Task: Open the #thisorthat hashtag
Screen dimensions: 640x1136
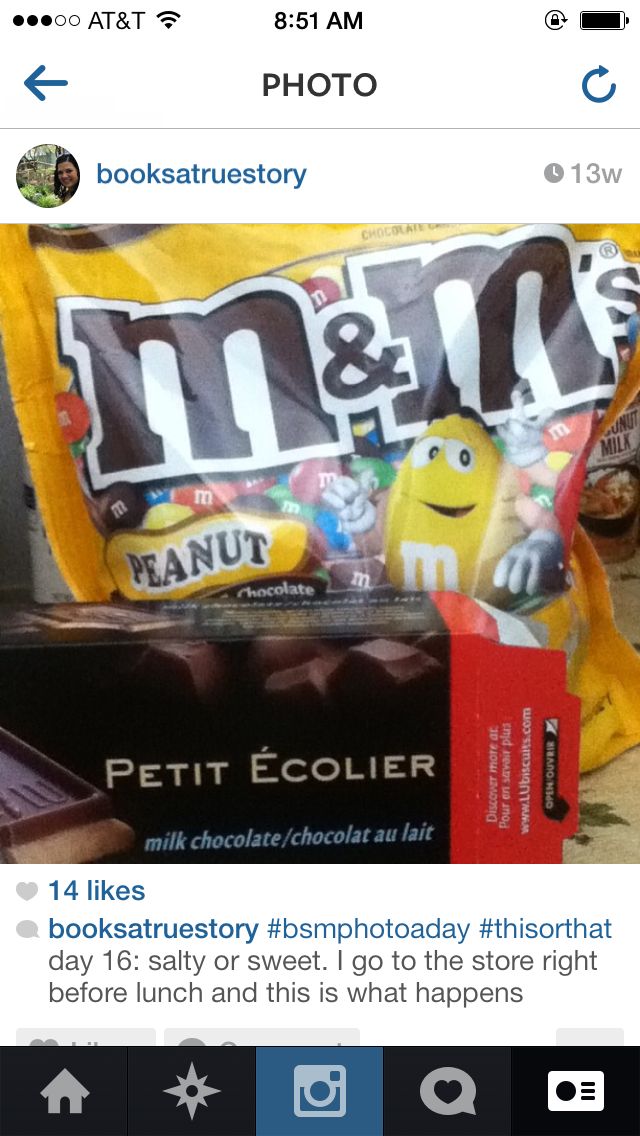Action: click(545, 928)
